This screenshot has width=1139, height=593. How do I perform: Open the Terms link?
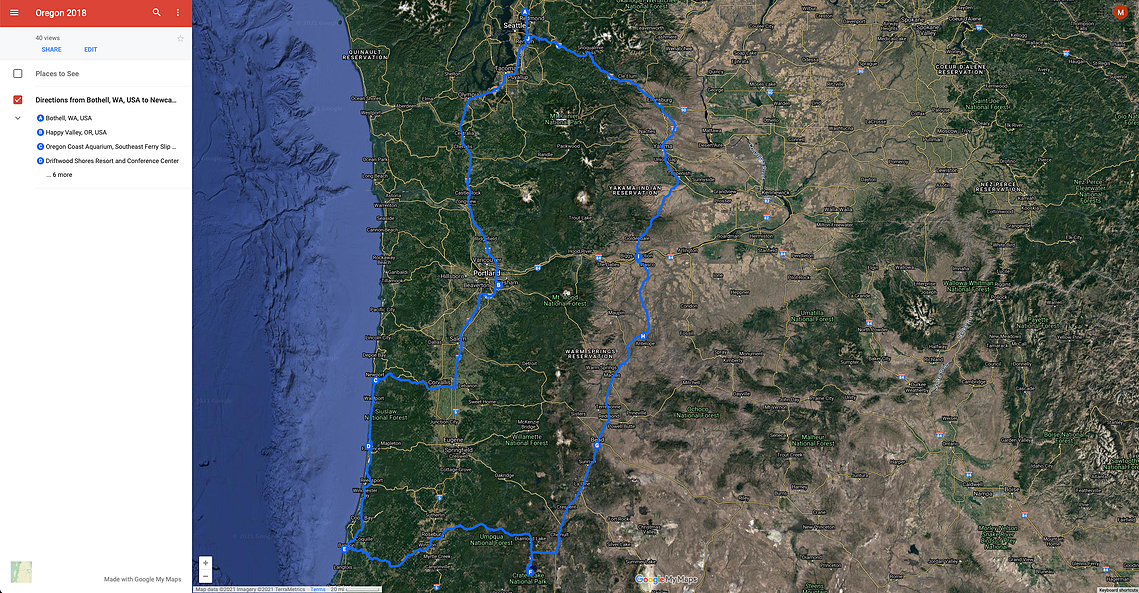pyautogui.click(x=317, y=589)
